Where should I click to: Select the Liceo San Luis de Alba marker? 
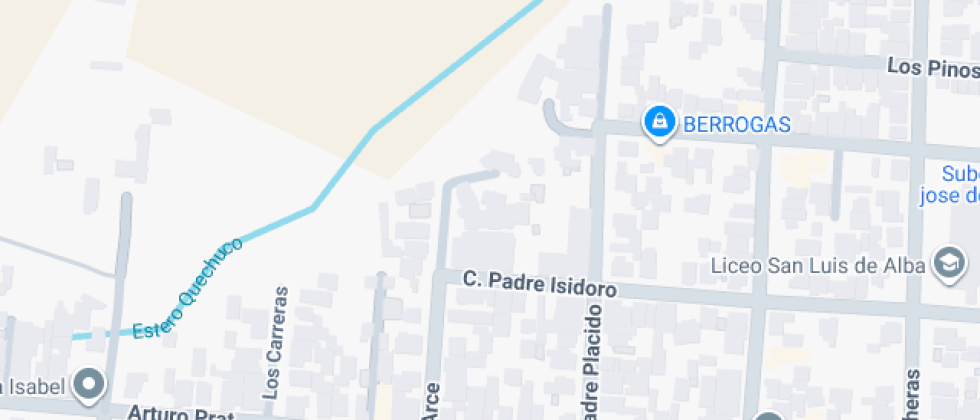946,263
